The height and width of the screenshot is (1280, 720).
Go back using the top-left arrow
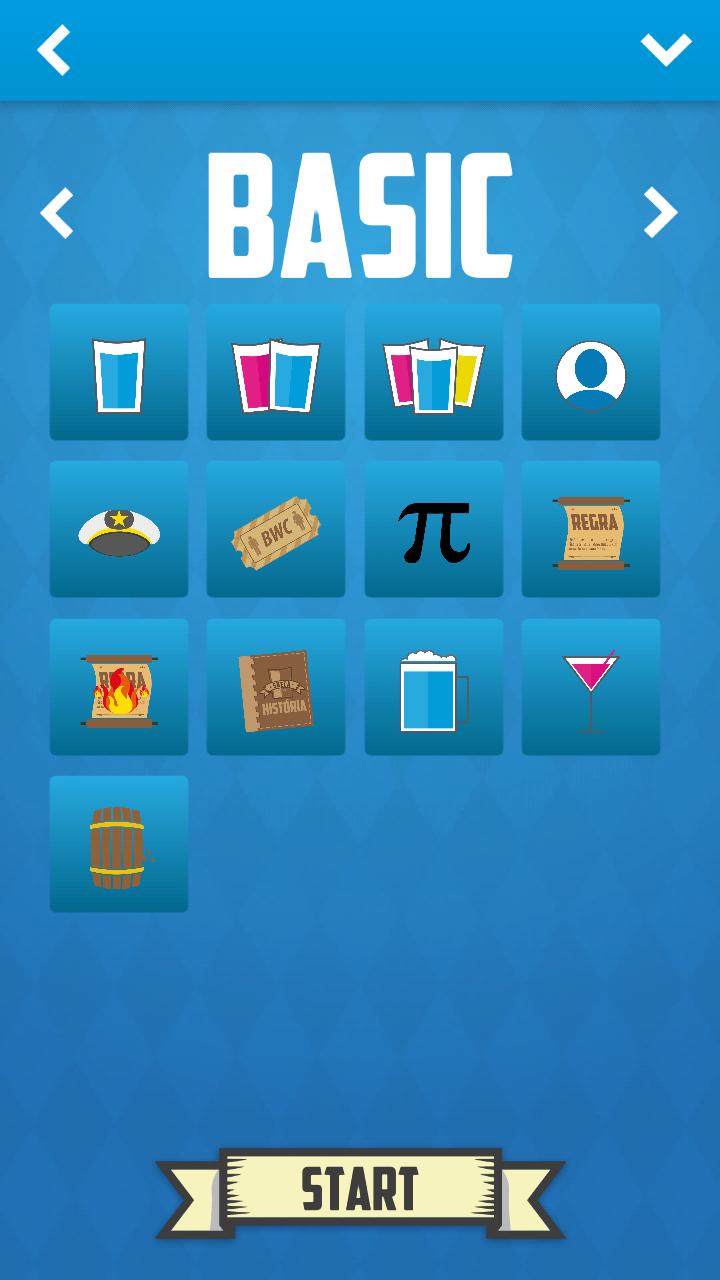55,50
